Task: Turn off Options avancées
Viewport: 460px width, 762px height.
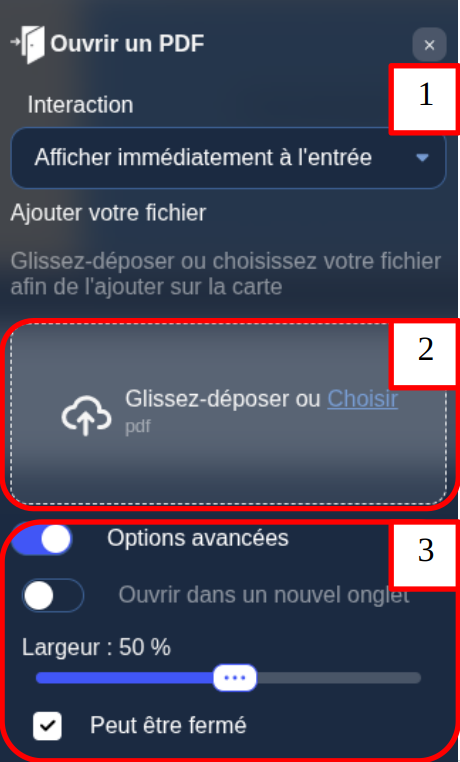Action: [x=42, y=539]
